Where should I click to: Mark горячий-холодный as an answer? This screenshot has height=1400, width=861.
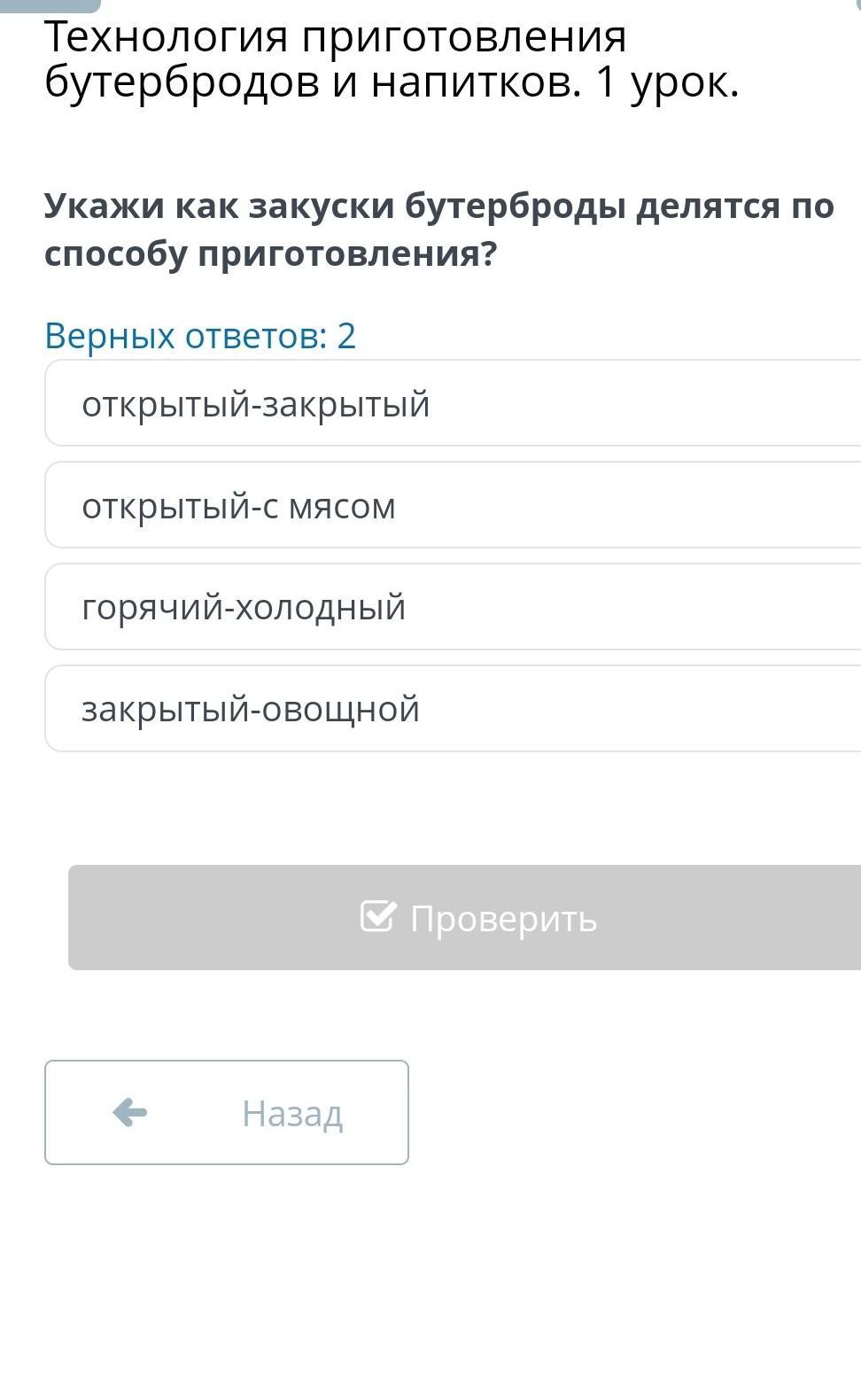coord(453,607)
